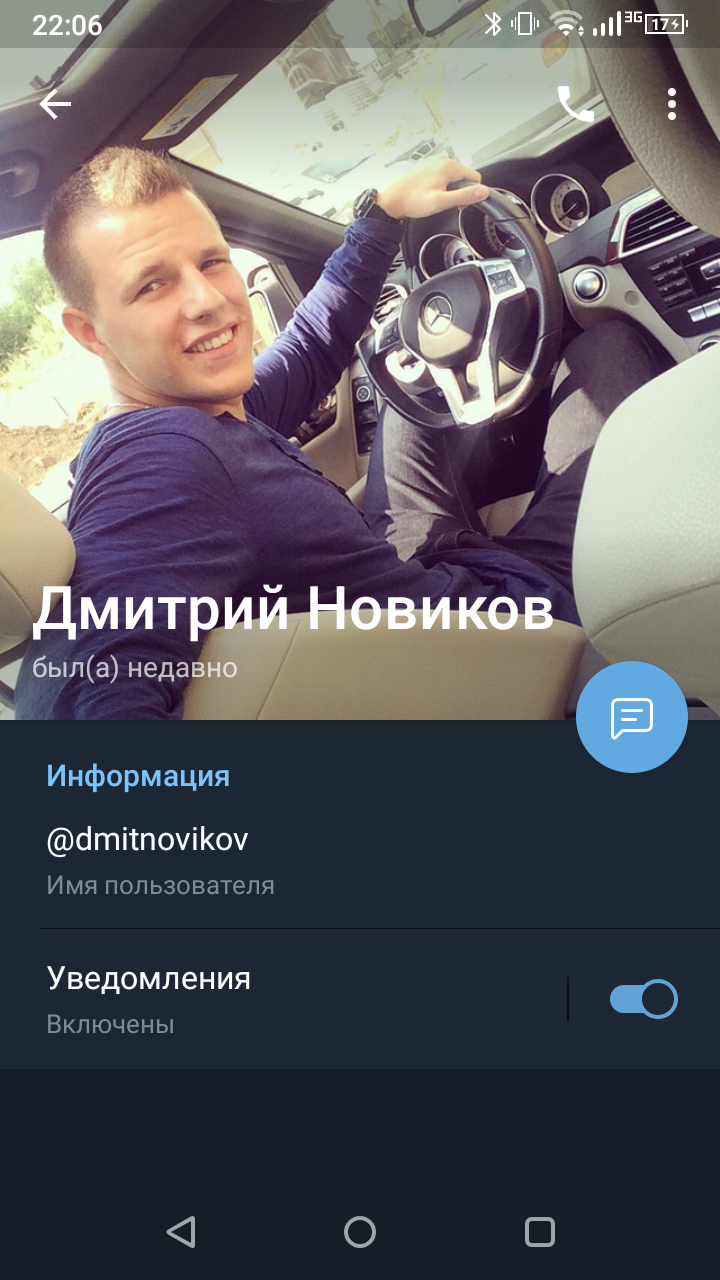Open the Уведомления notification settings row
The image size is (720, 1280).
coord(283,999)
